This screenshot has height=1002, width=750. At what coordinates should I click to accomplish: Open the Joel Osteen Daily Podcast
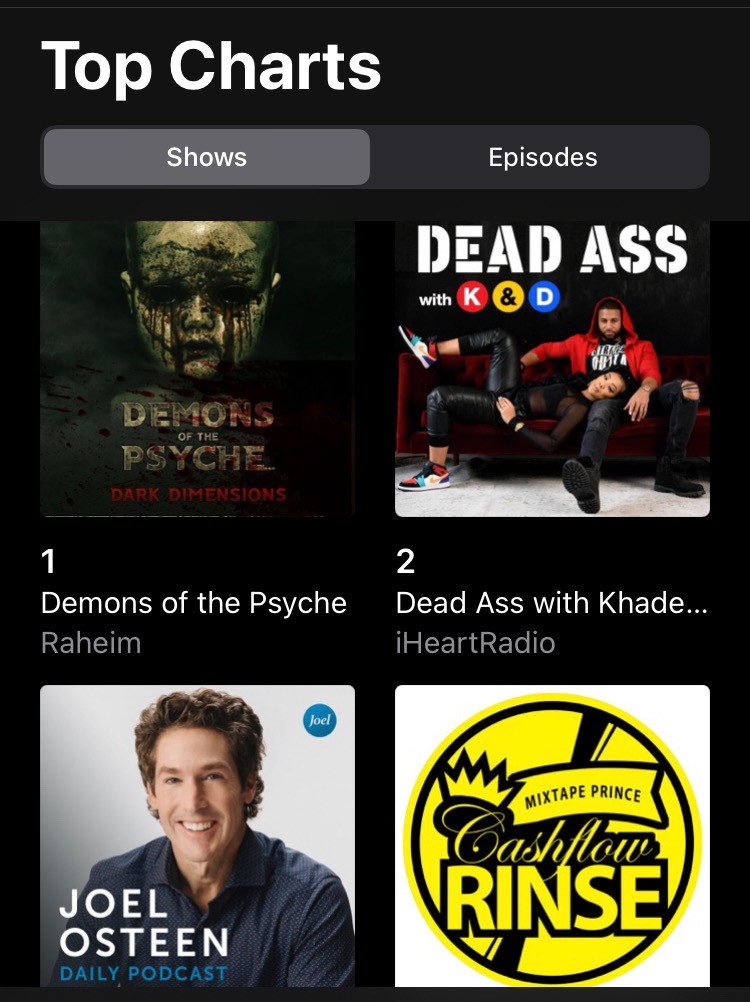point(197,835)
